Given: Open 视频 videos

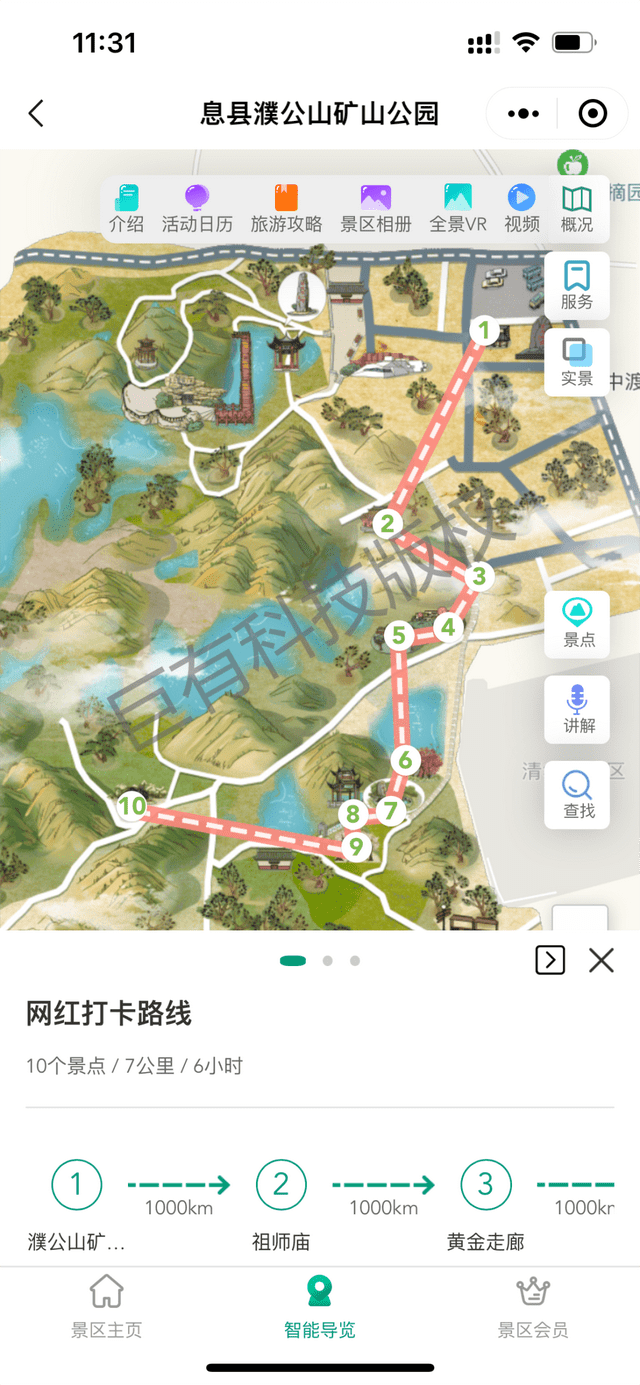Looking at the screenshot, I should tap(522, 208).
